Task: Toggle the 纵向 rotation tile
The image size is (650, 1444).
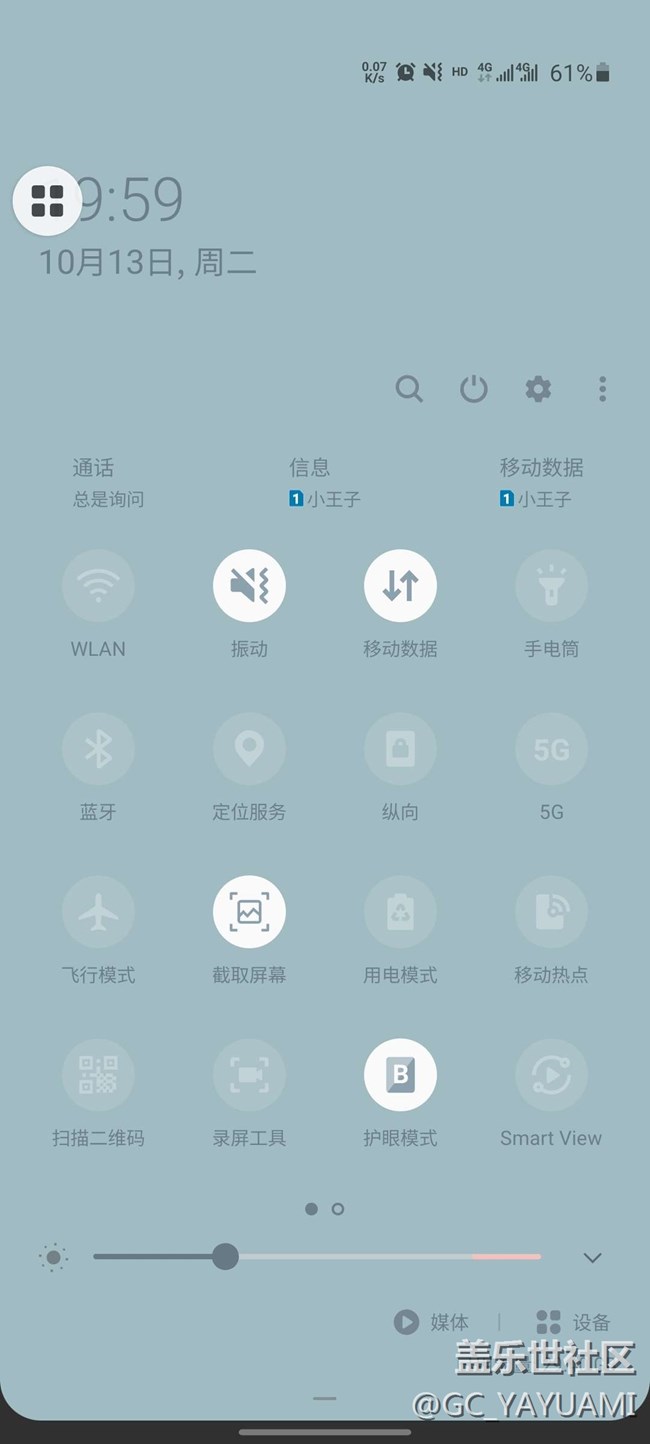Action: (x=400, y=748)
